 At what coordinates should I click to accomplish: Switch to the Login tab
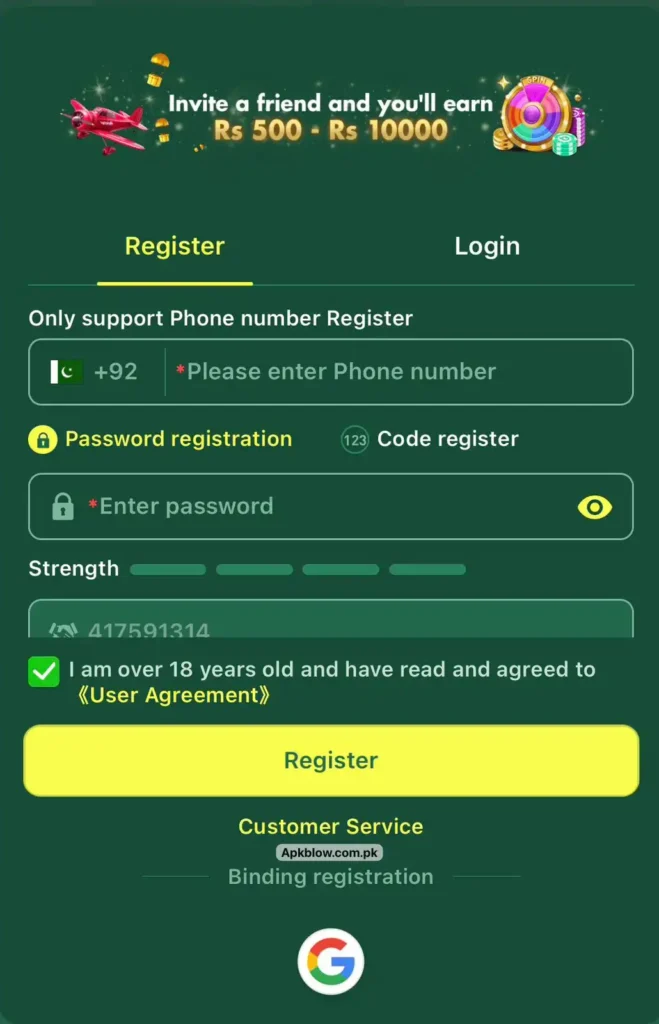click(x=487, y=246)
